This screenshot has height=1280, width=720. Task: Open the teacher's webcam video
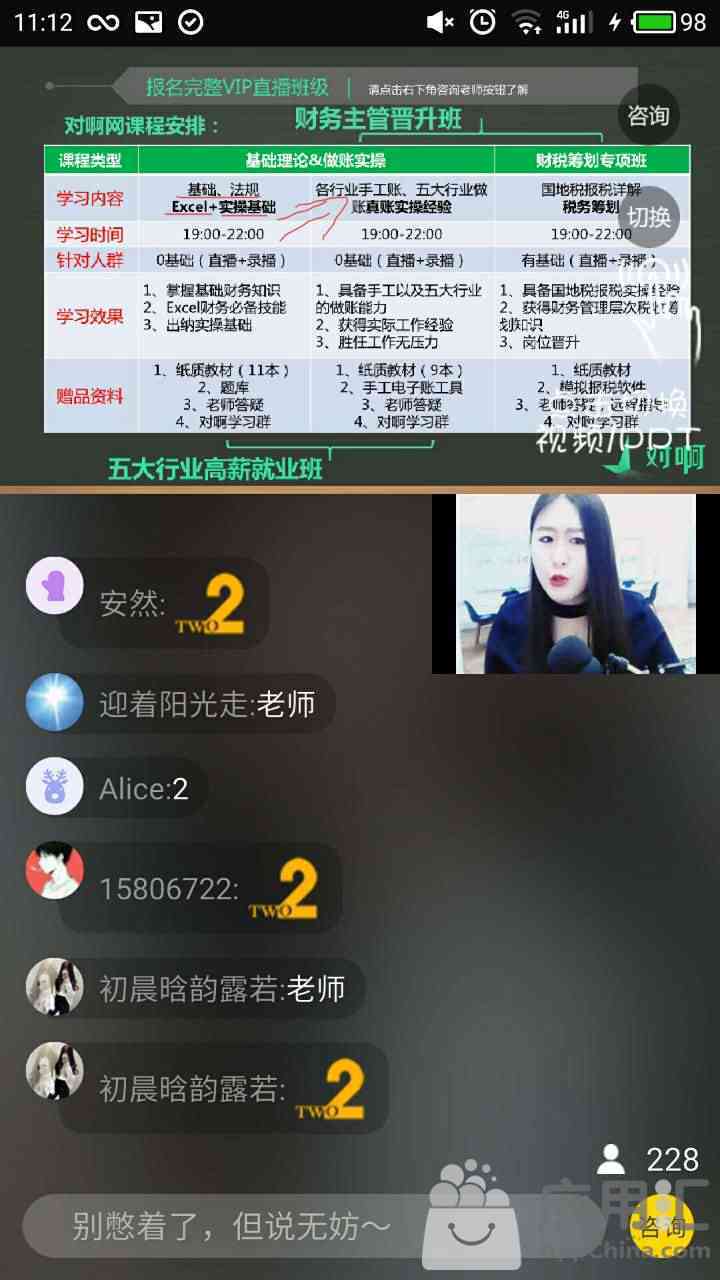(x=575, y=583)
